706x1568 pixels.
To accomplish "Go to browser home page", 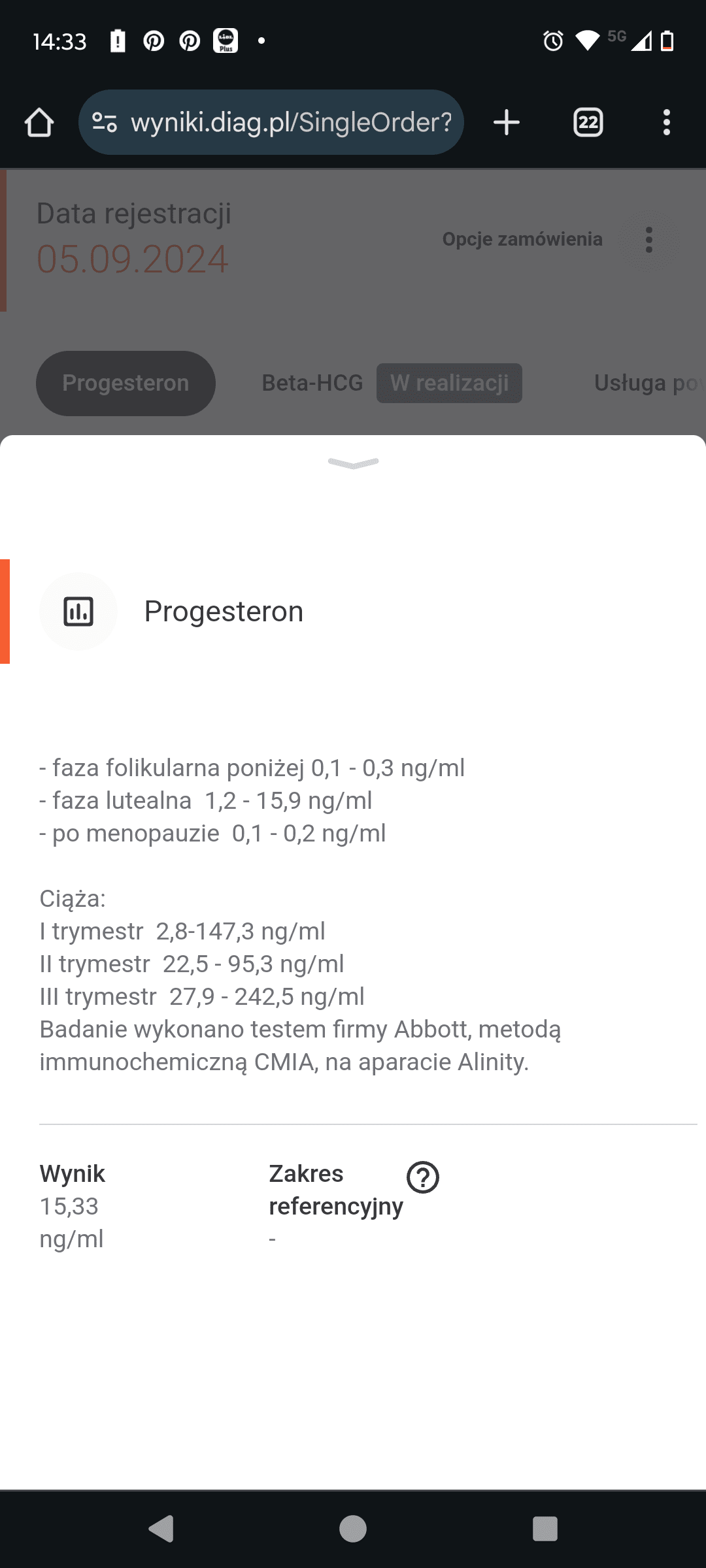I will pyautogui.click(x=39, y=122).
